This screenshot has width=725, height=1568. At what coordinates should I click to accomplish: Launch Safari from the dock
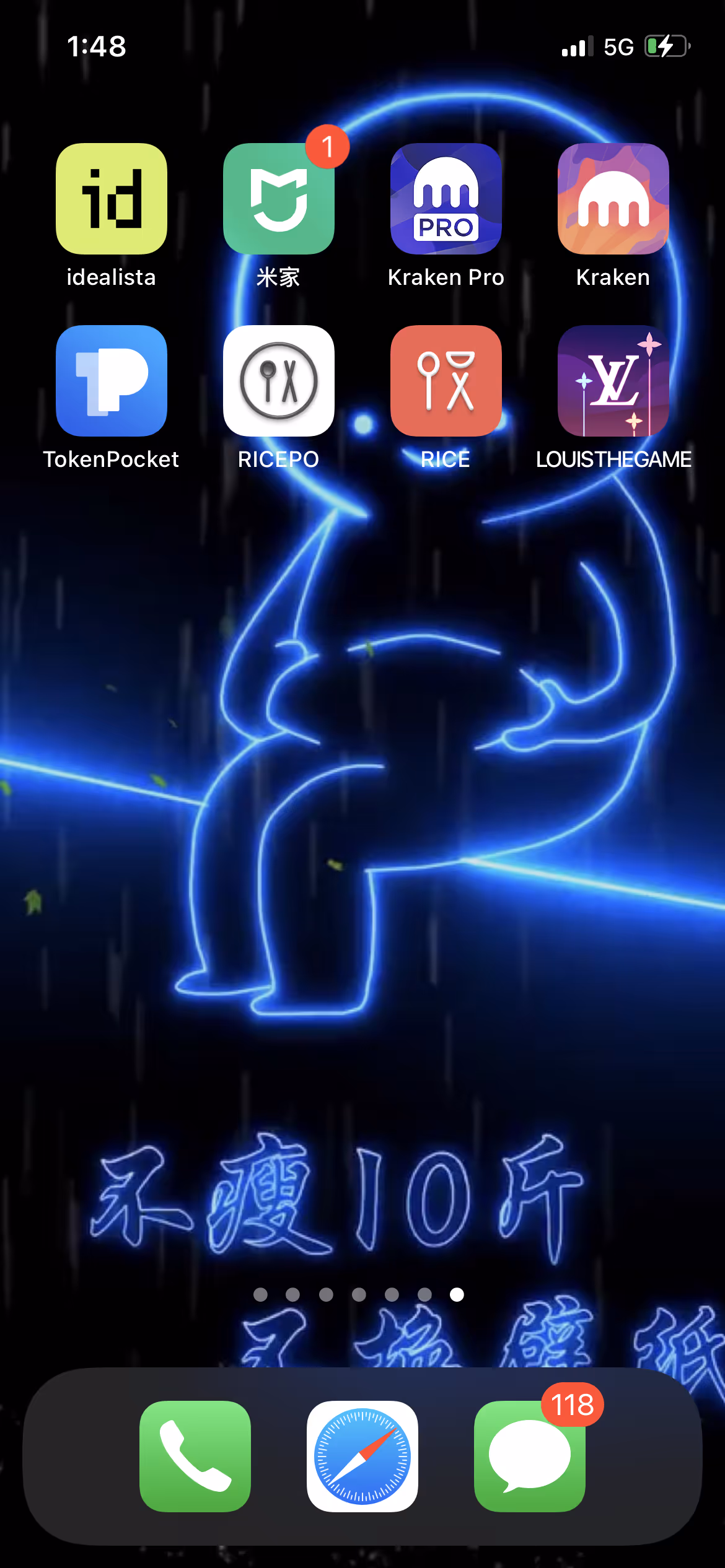point(362,1457)
